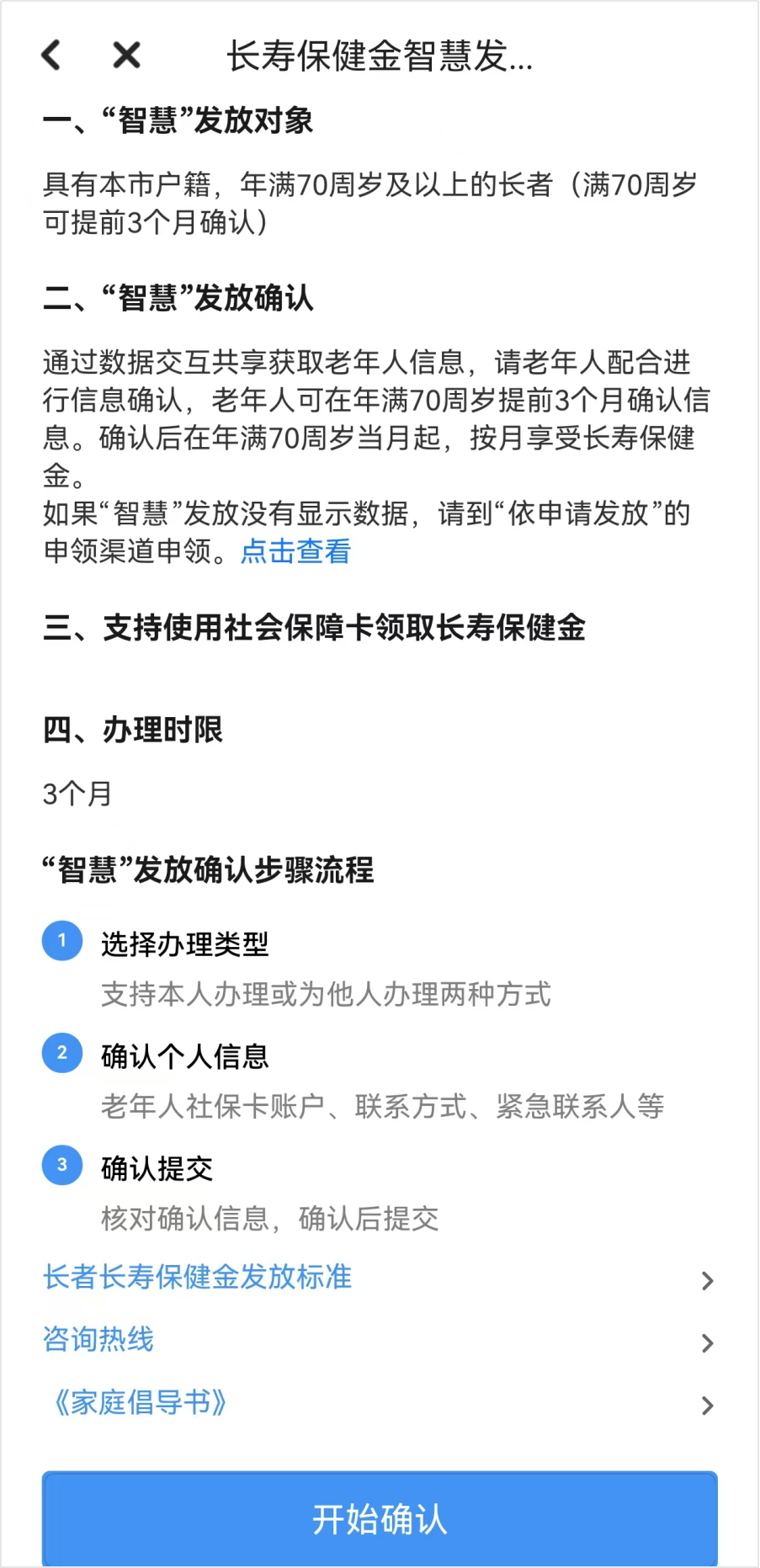Open 长者长寿保健金发放标准
760x1568 pixels.
380,1278
